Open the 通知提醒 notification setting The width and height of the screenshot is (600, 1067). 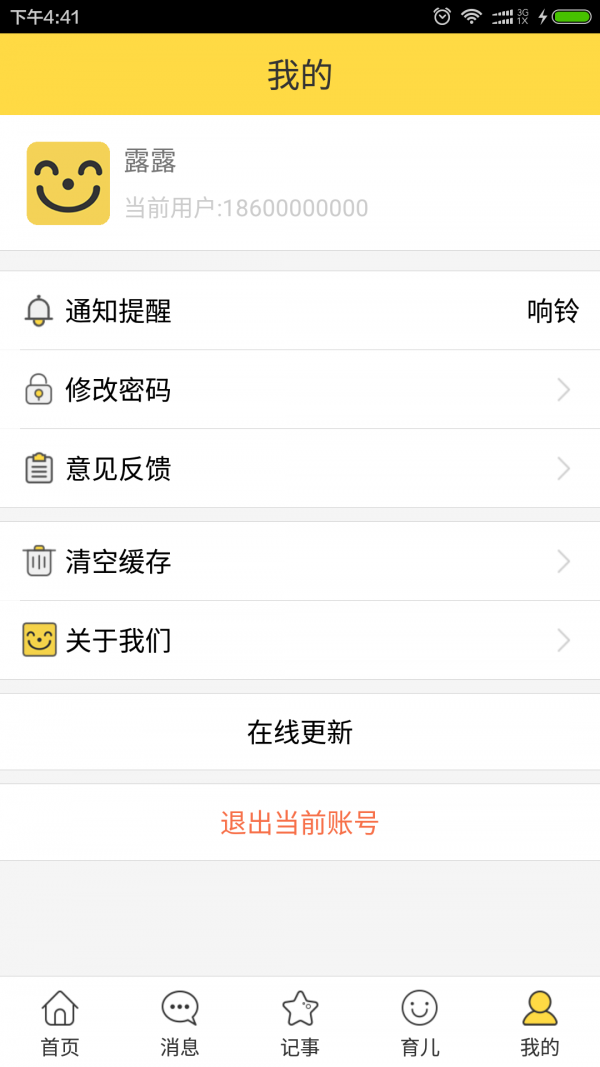pyautogui.click(x=300, y=311)
